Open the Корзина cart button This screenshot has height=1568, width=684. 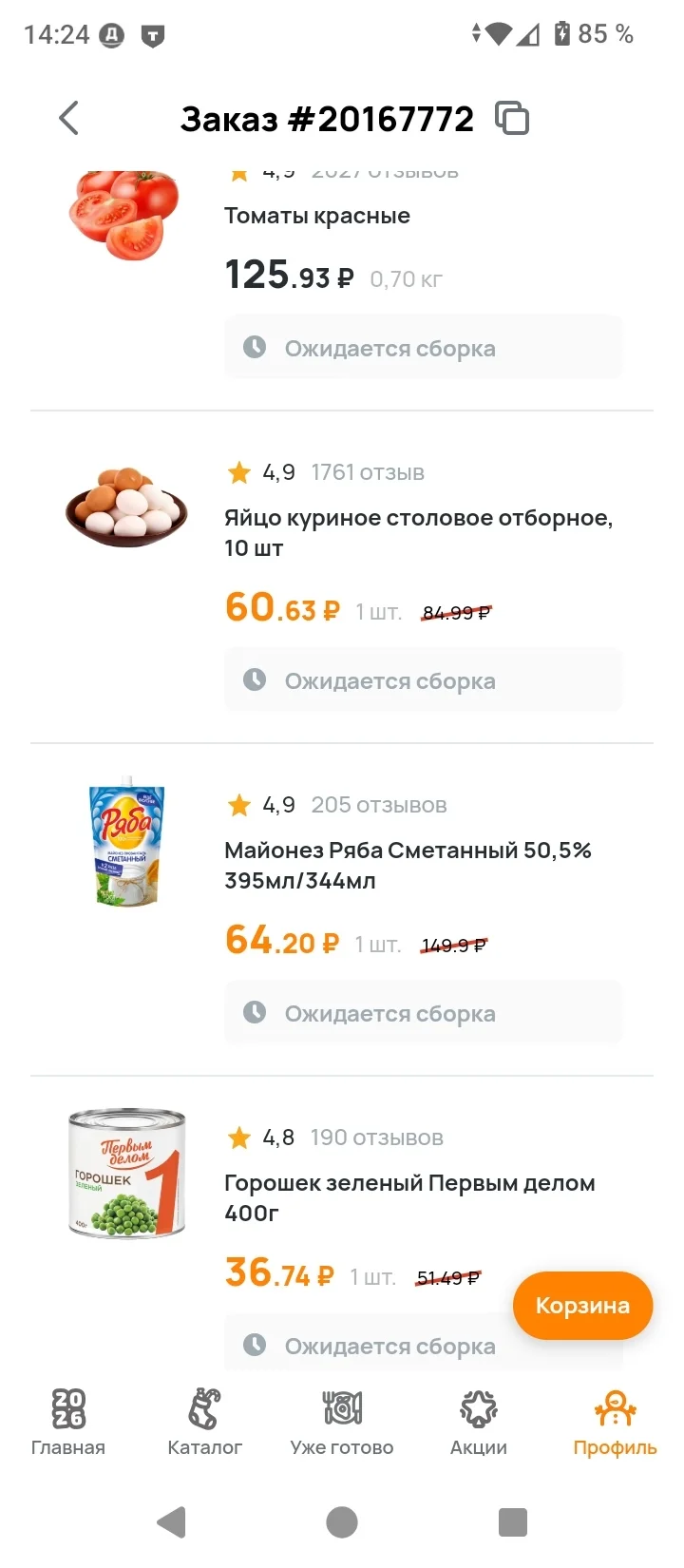[582, 1306]
